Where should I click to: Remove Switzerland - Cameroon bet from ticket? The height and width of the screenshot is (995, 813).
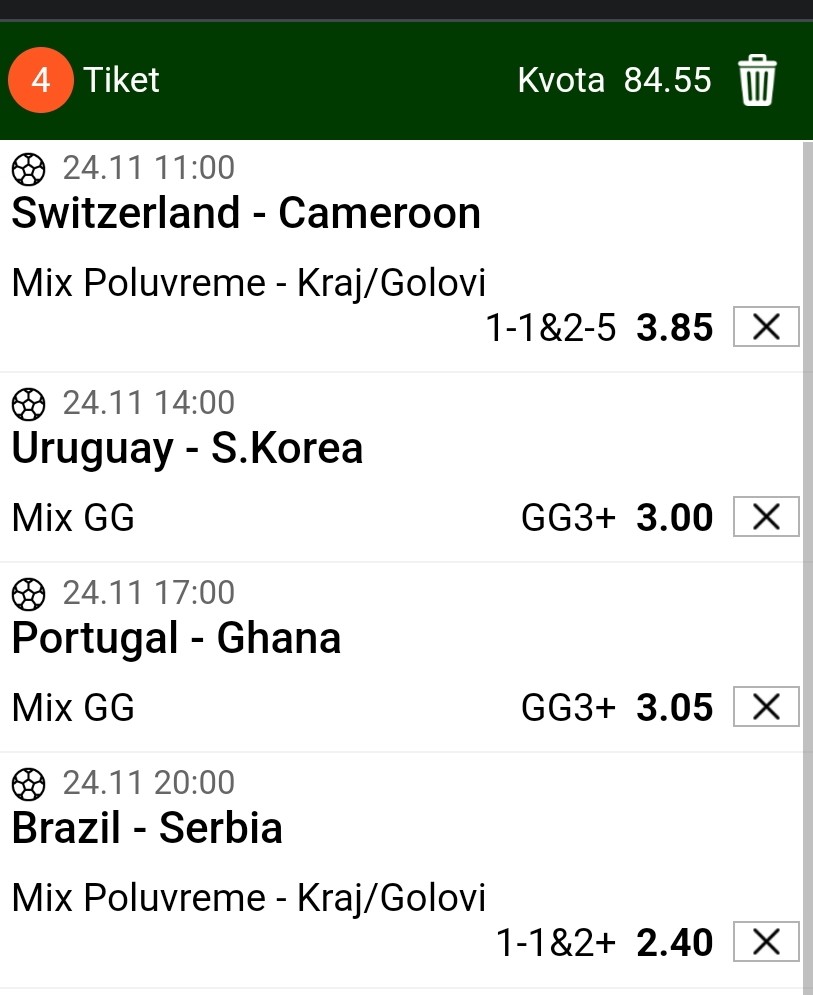[x=765, y=327]
